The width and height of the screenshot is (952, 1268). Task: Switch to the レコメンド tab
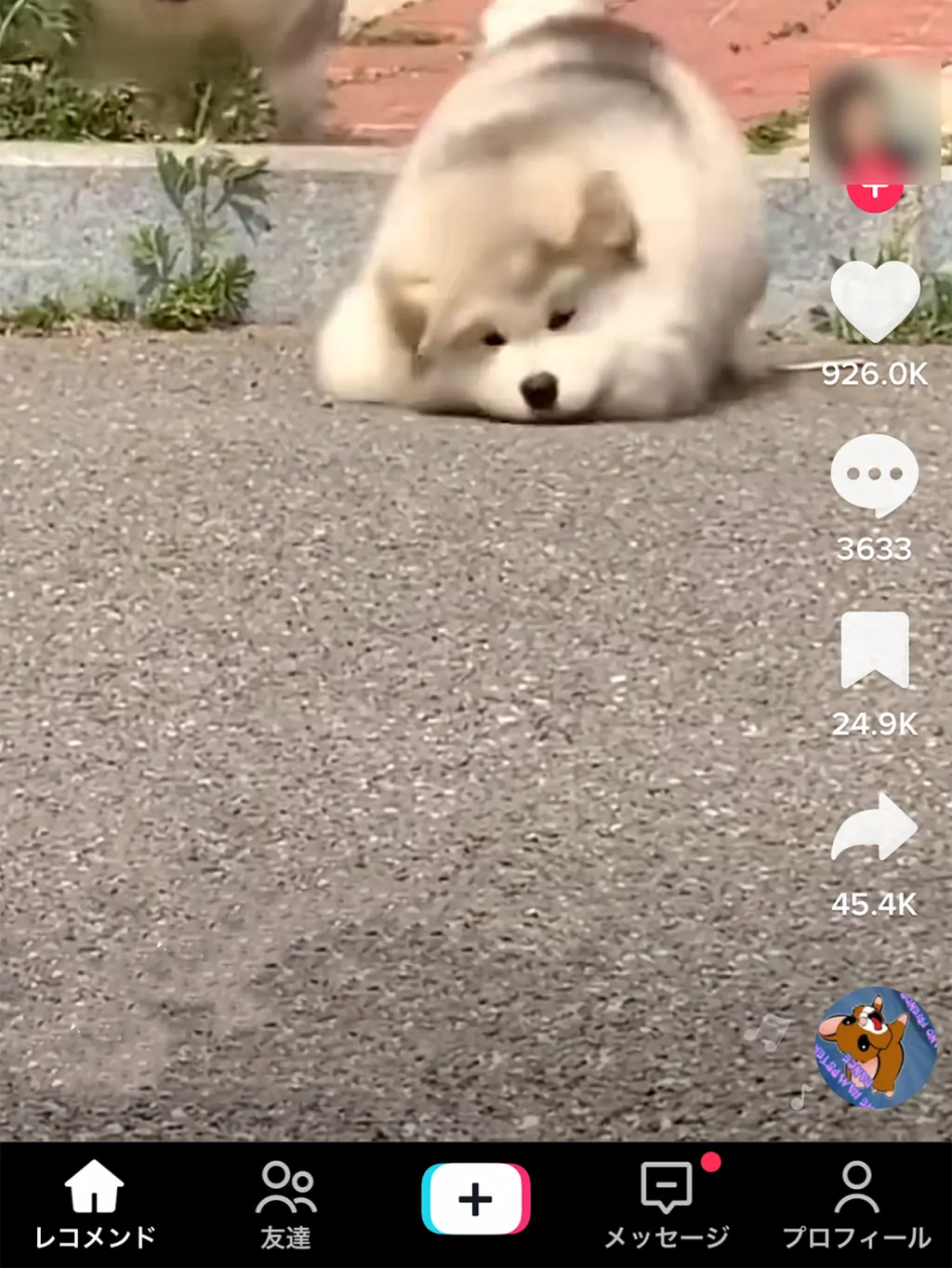[x=94, y=1204]
